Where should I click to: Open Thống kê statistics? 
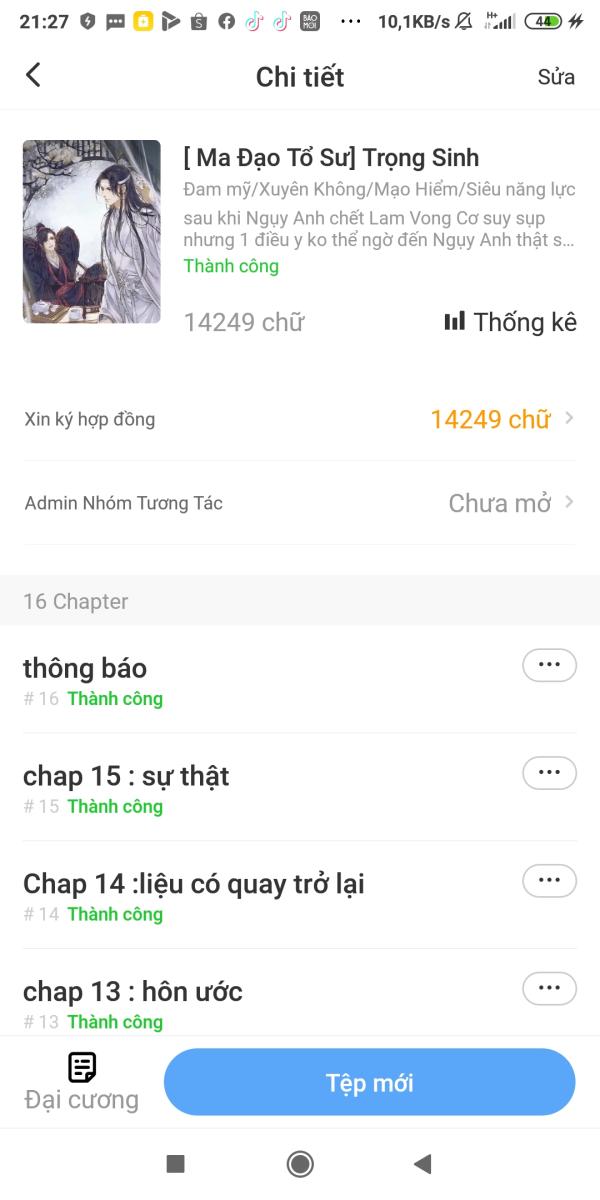511,322
